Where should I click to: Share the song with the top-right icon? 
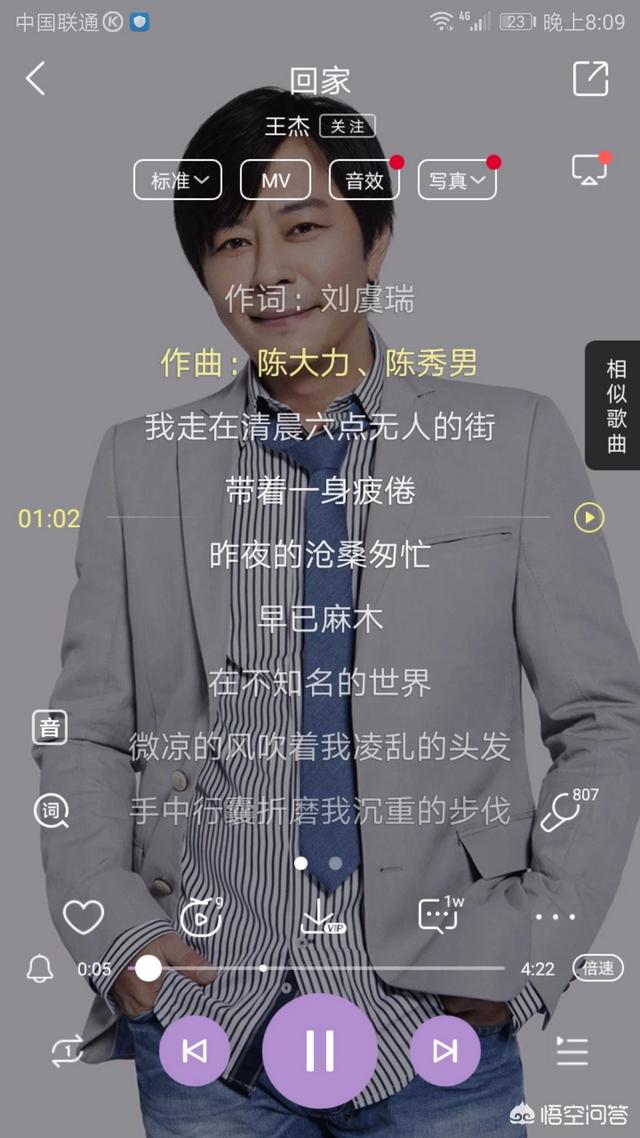pos(590,78)
